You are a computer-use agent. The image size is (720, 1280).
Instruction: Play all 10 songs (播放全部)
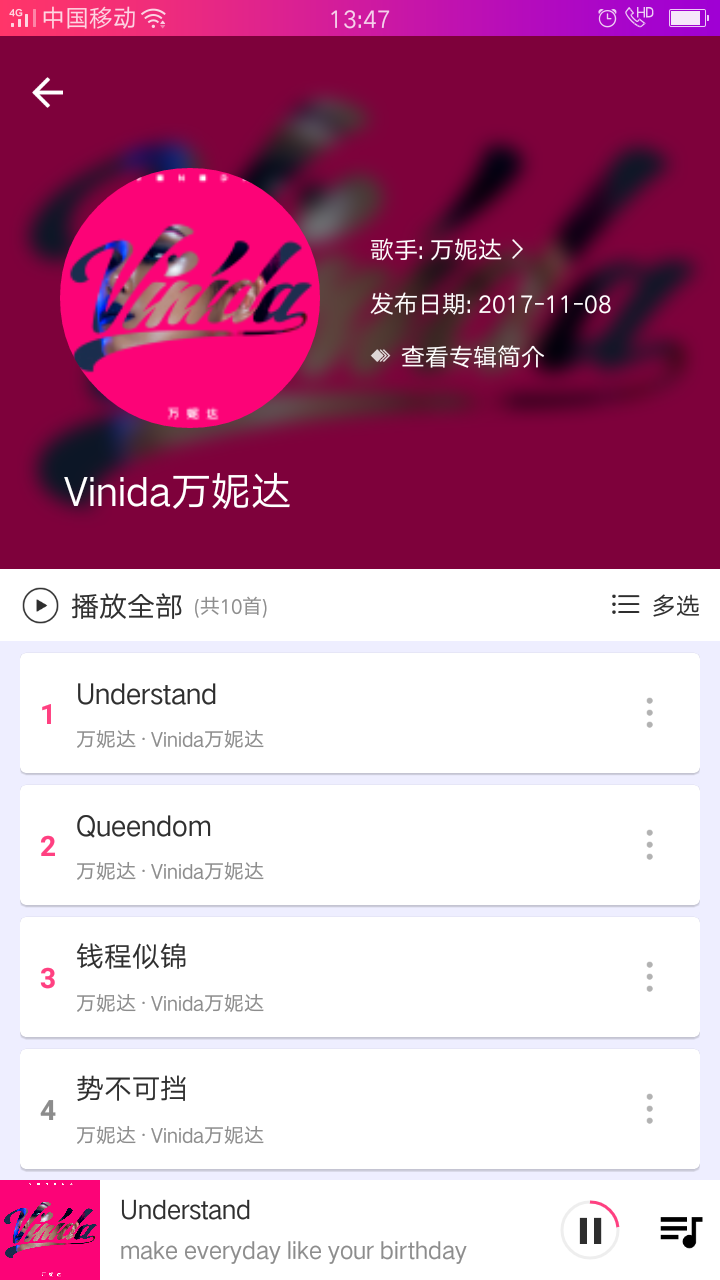(125, 606)
